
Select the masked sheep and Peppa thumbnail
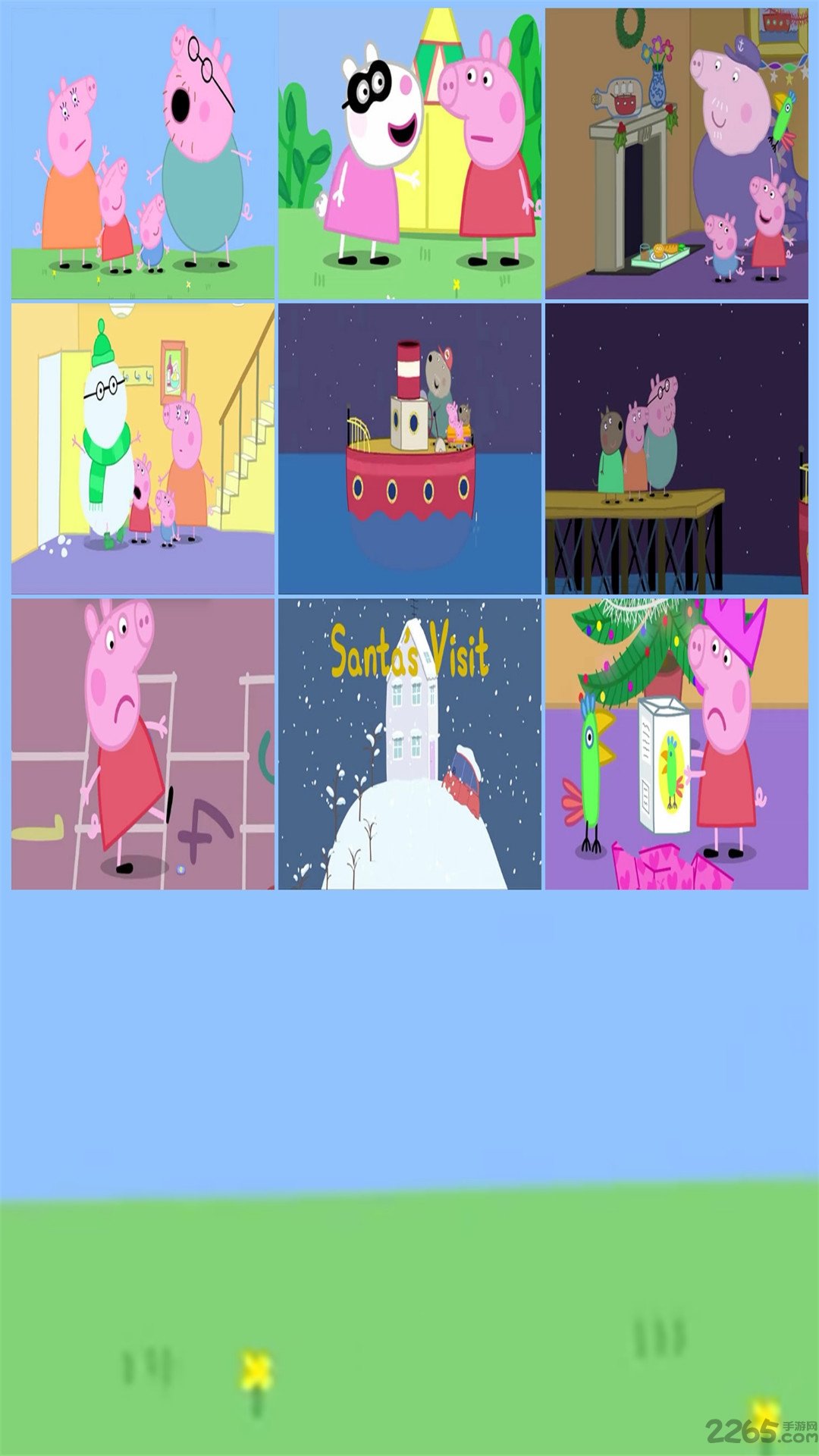click(x=409, y=154)
